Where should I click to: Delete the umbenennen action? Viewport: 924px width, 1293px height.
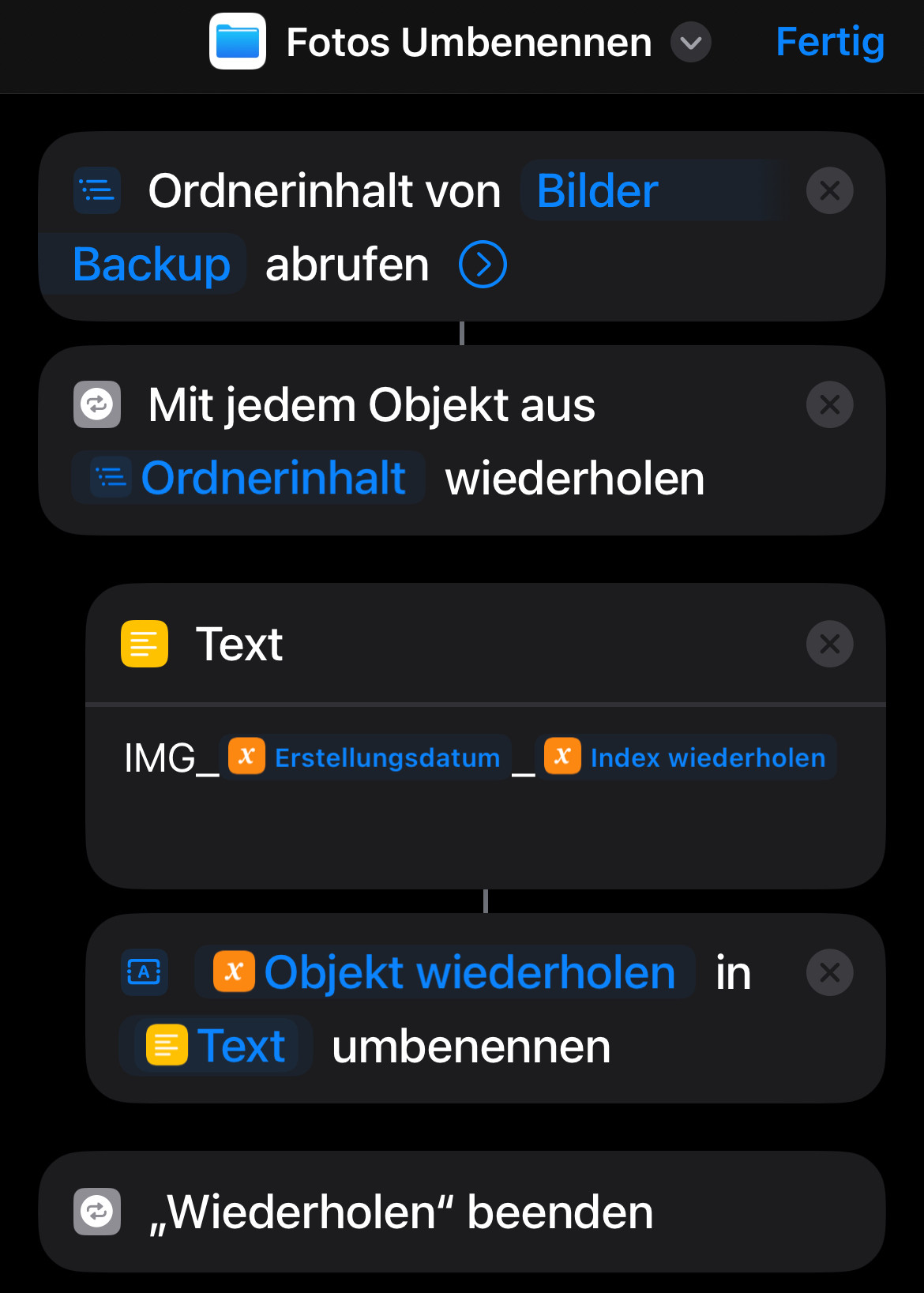coord(829,972)
